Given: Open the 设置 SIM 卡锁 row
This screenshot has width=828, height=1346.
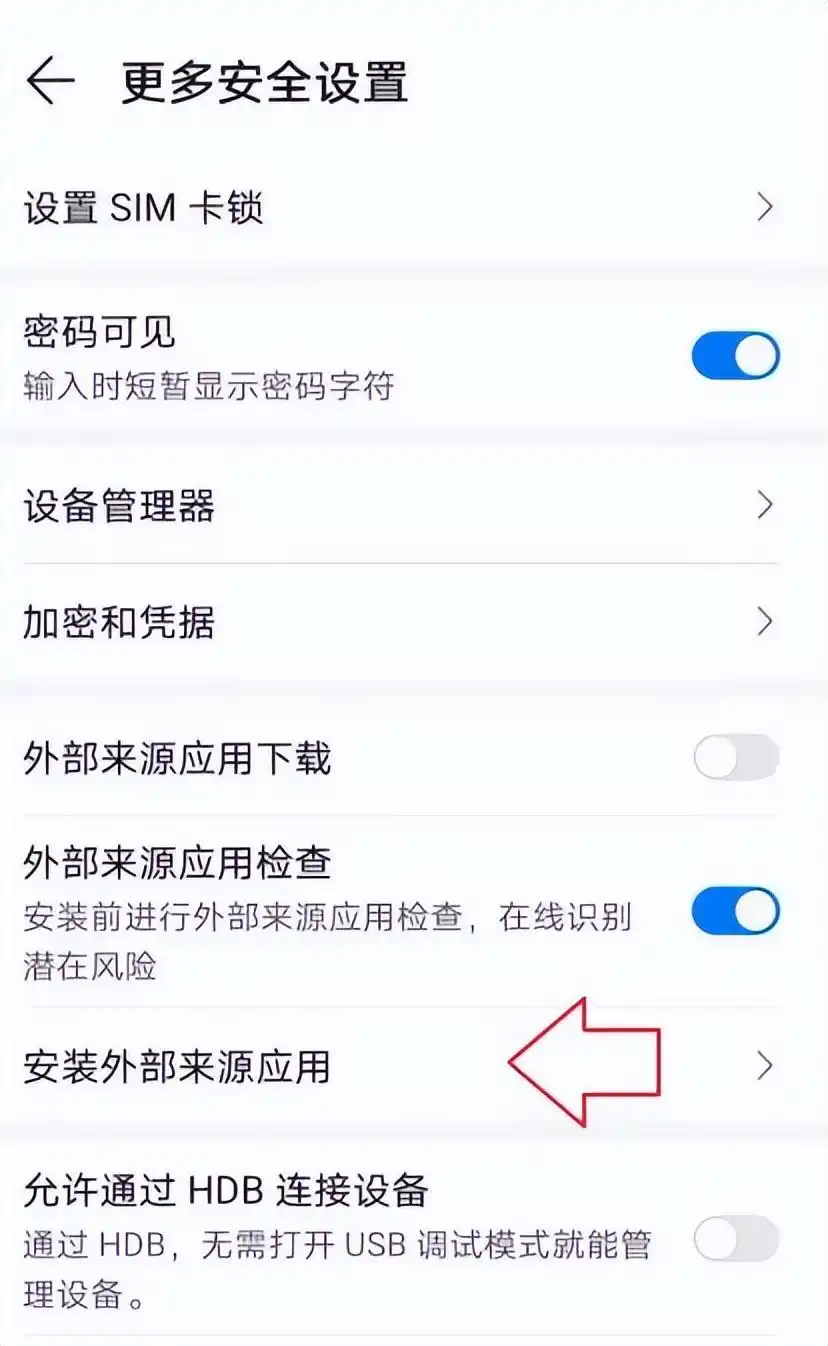Looking at the screenshot, I should (x=414, y=209).
